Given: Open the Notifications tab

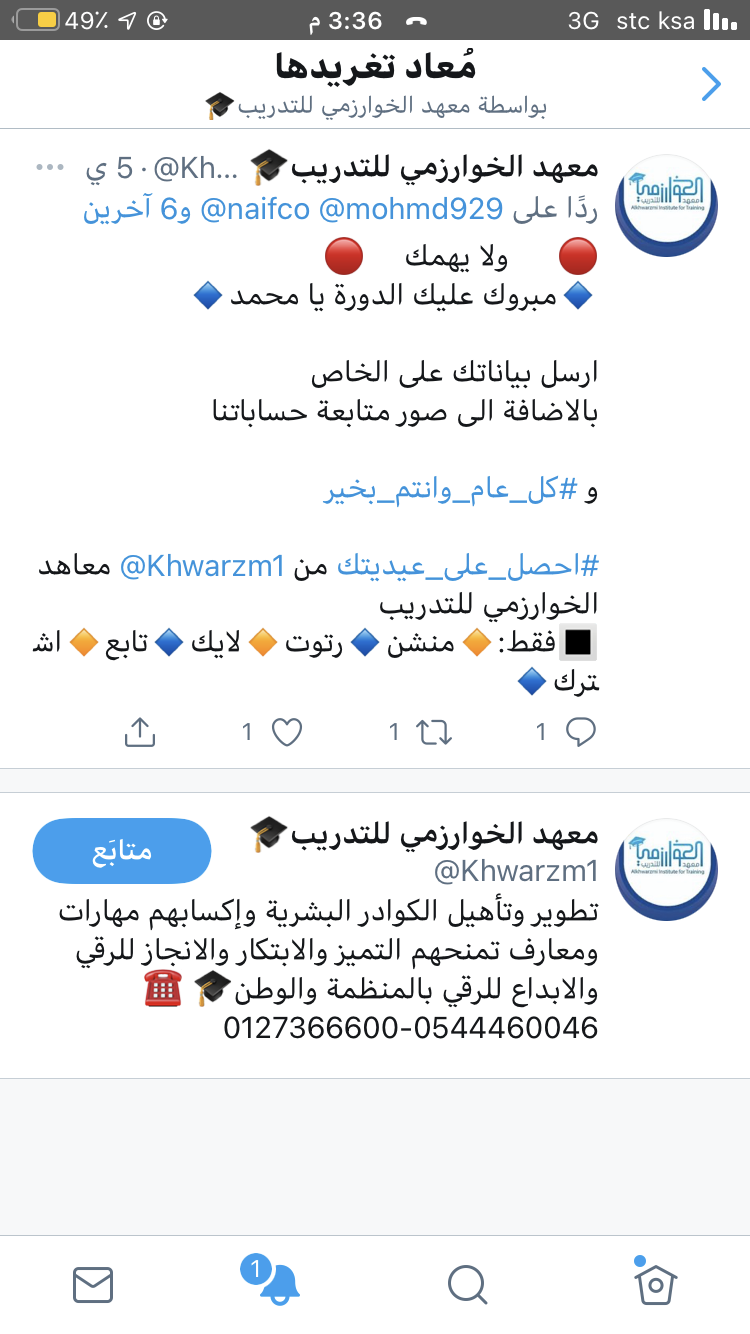Looking at the screenshot, I should point(279,1283).
